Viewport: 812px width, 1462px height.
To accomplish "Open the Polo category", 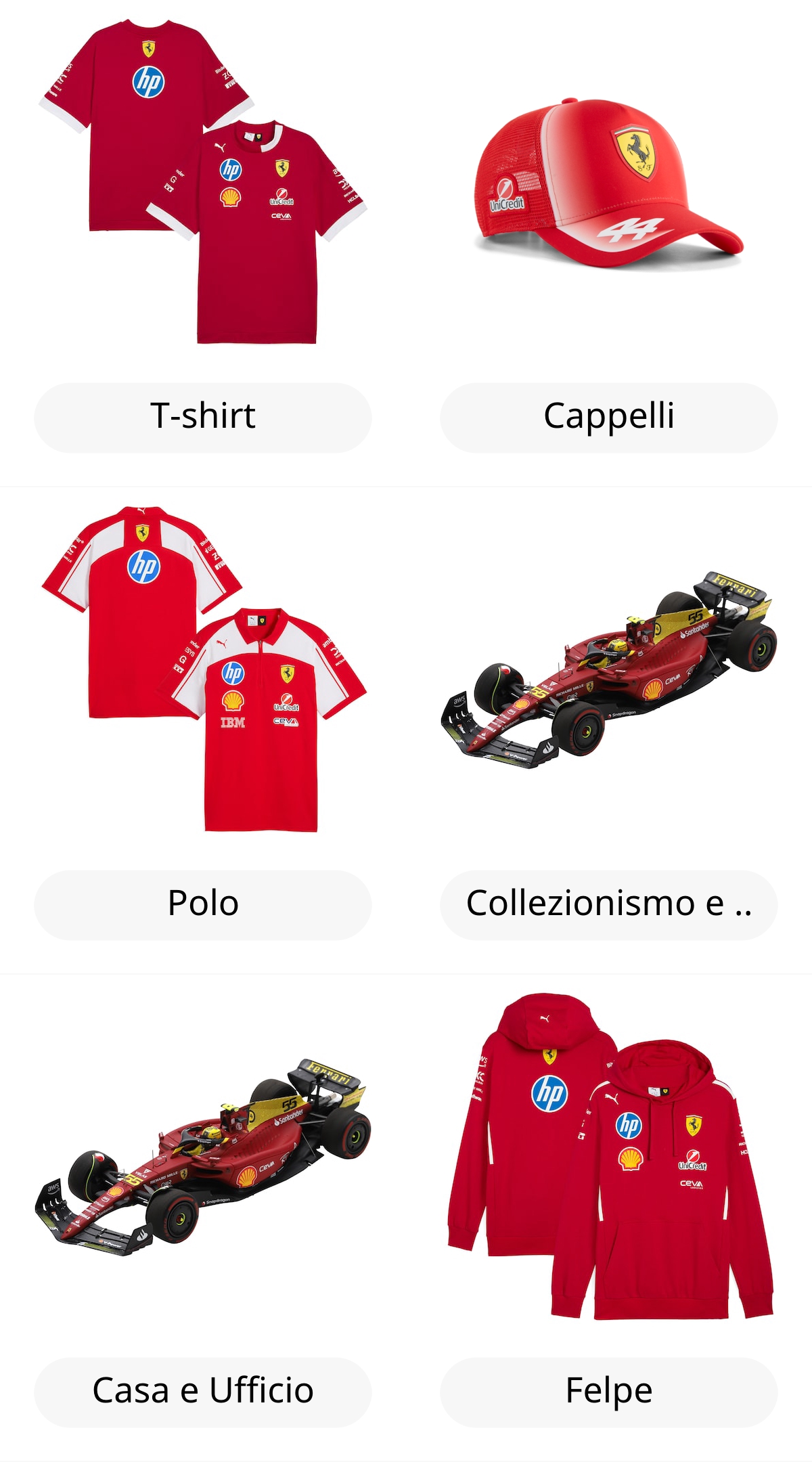I will coord(203,904).
